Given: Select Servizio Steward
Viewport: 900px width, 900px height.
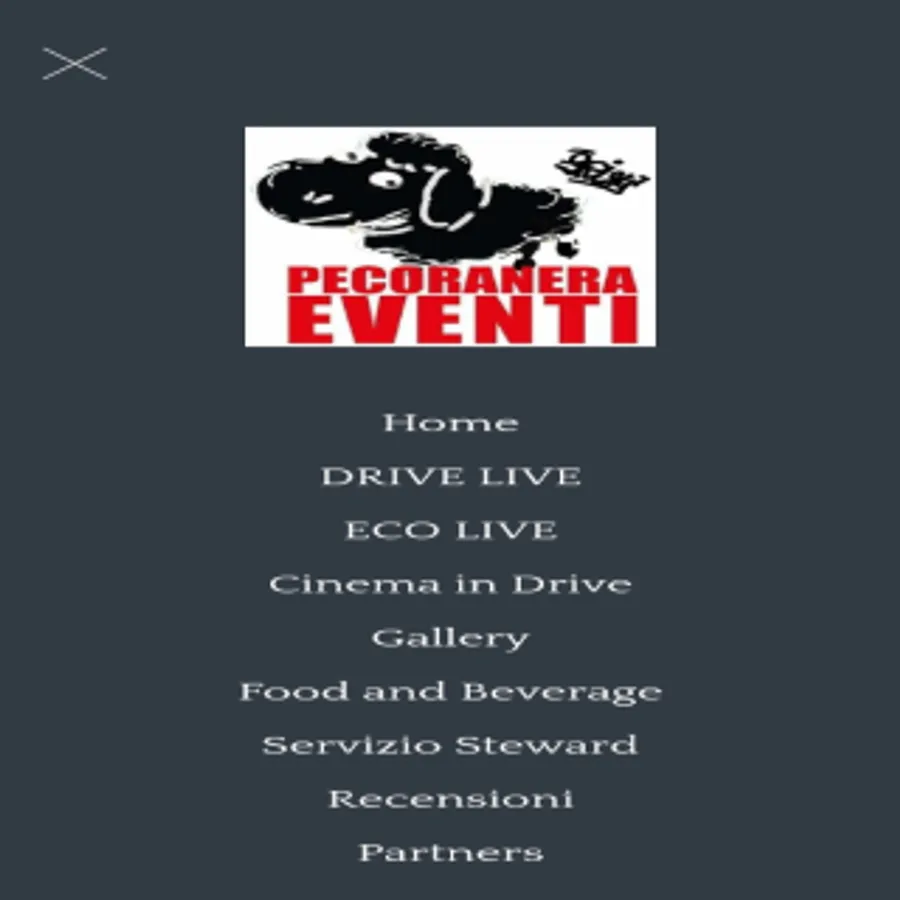Looking at the screenshot, I should pyautogui.click(x=451, y=745).
